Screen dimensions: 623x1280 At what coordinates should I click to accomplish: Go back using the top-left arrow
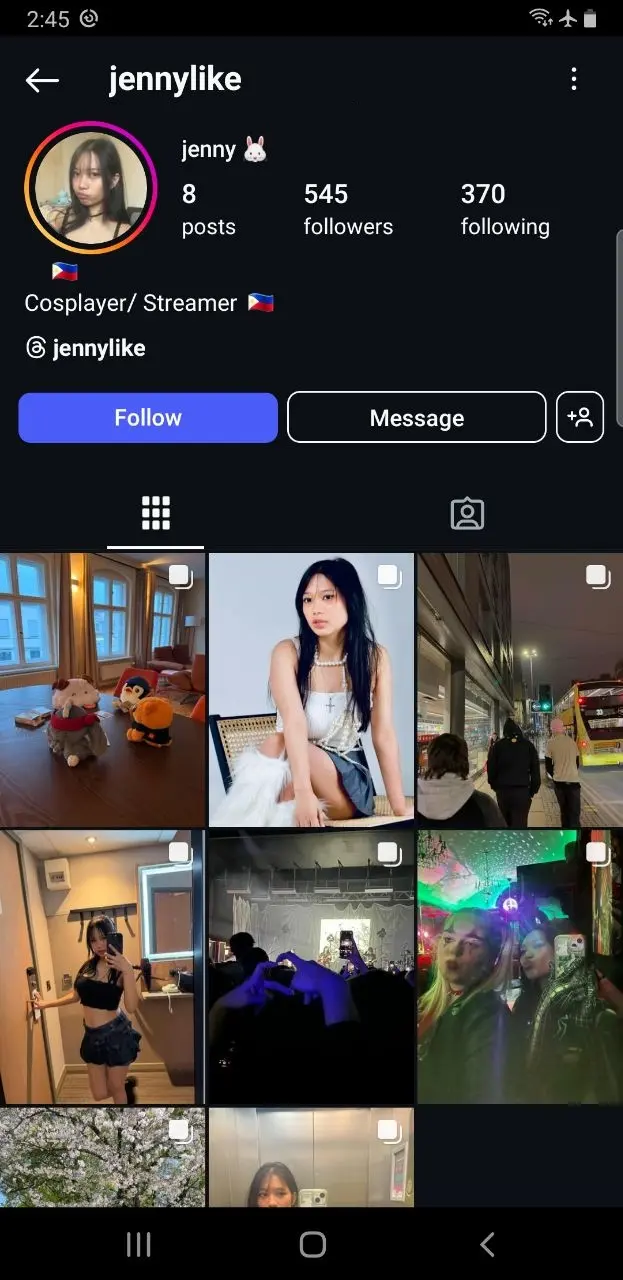42,80
